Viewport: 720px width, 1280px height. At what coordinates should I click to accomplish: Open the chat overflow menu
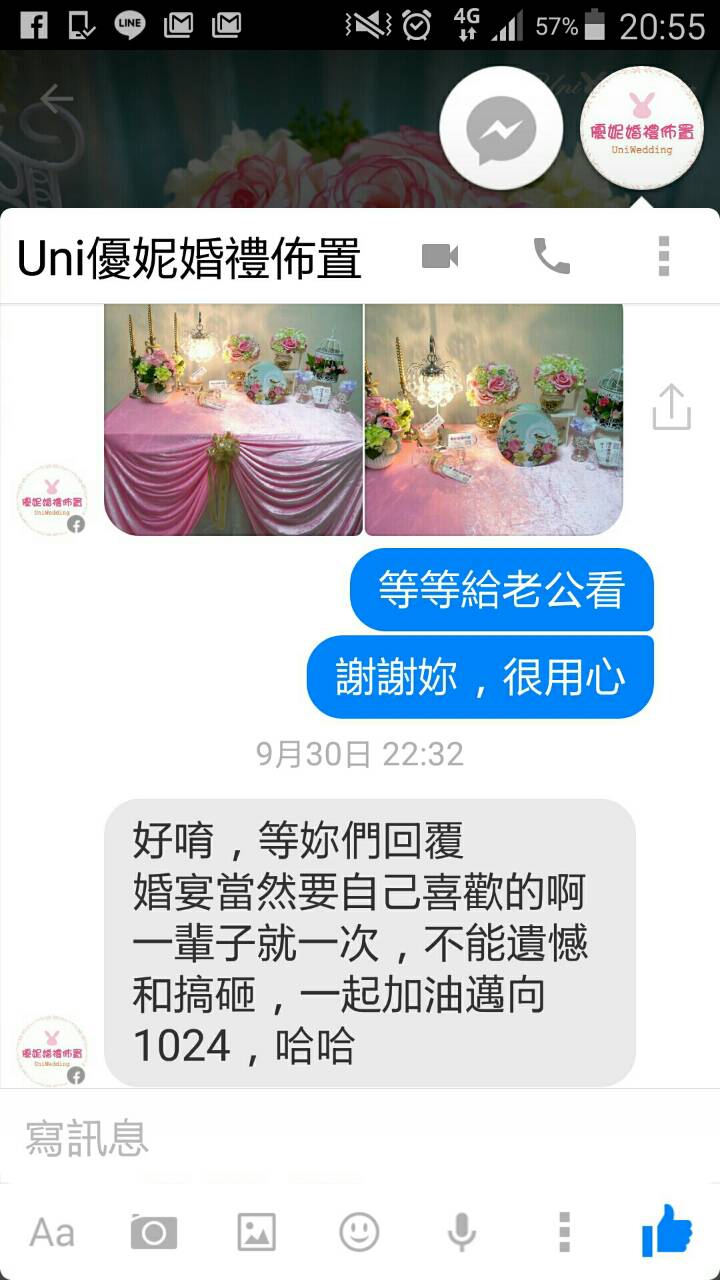663,257
